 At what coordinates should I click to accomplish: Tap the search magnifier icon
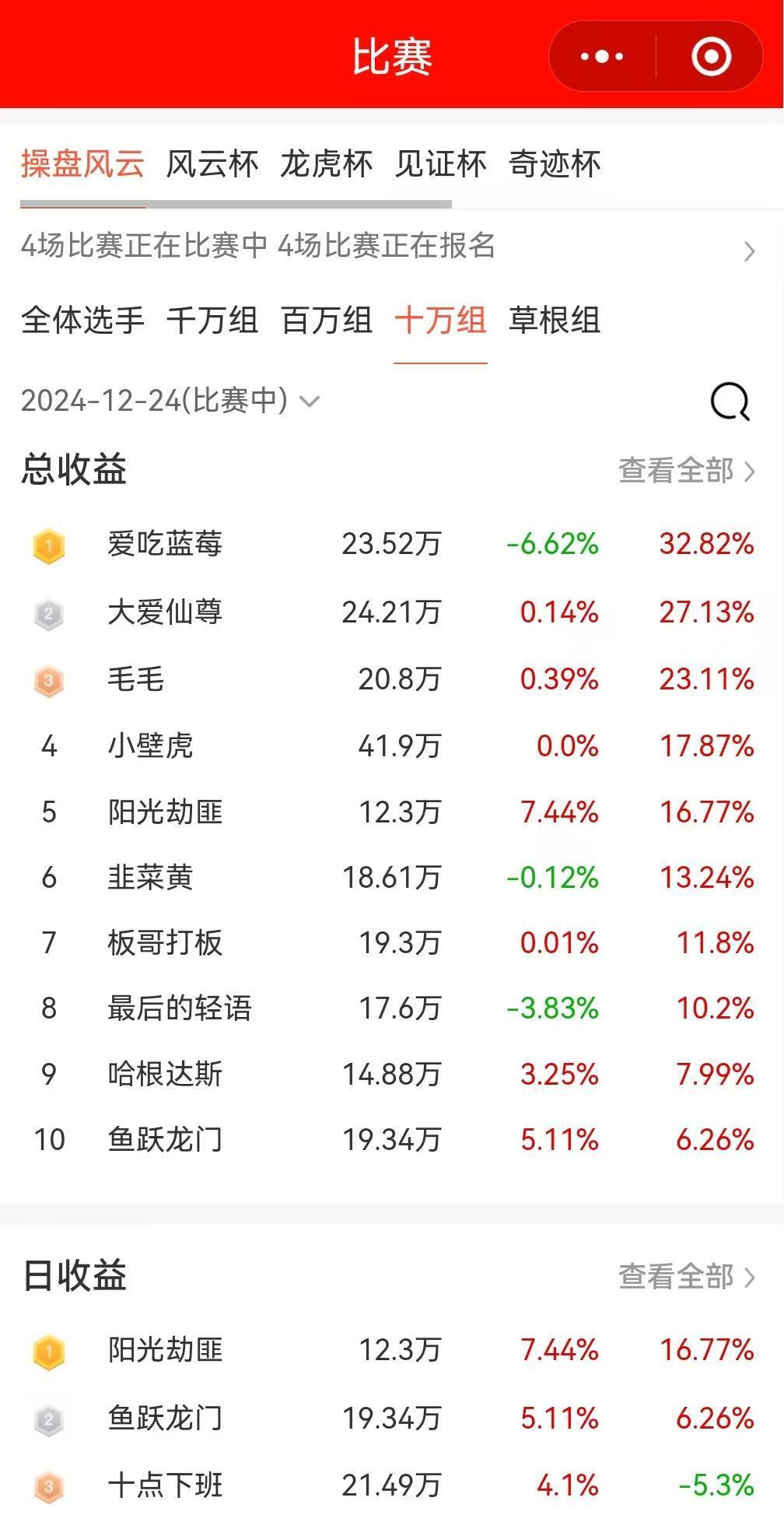(x=730, y=402)
